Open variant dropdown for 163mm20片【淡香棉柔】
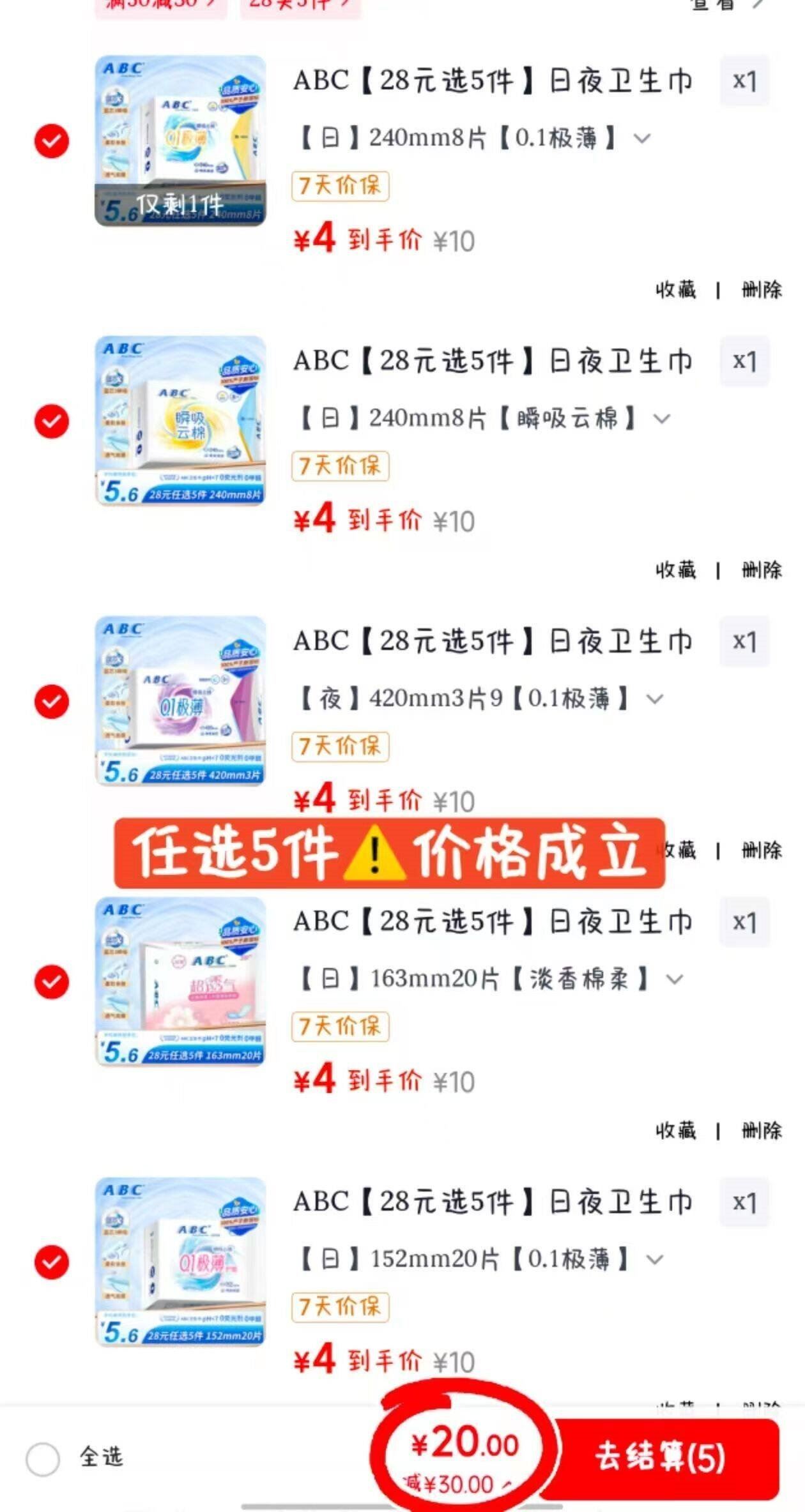The height and width of the screenshot is (1512, 805). 675,979
